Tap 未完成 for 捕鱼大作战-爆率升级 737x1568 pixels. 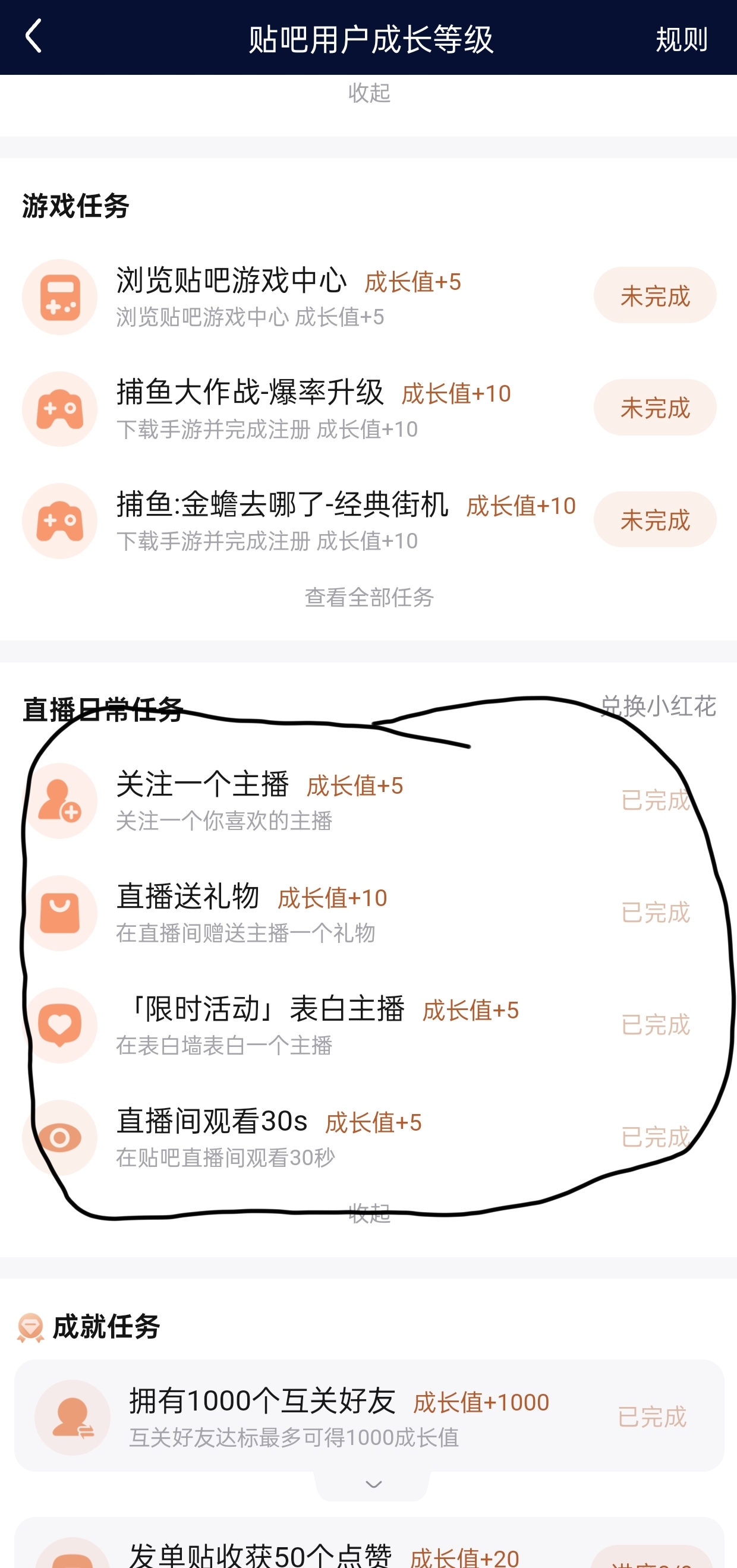point(654,407)
